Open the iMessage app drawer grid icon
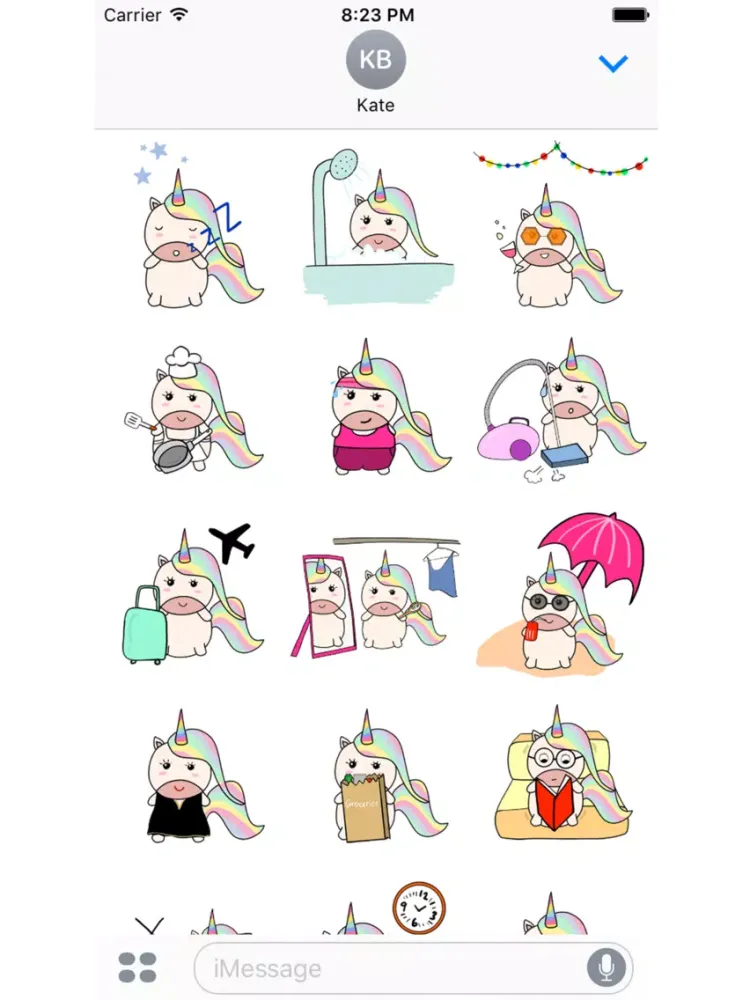This screenshot has width=750, height=1000. pyautogui.click(x=136, y=967)
